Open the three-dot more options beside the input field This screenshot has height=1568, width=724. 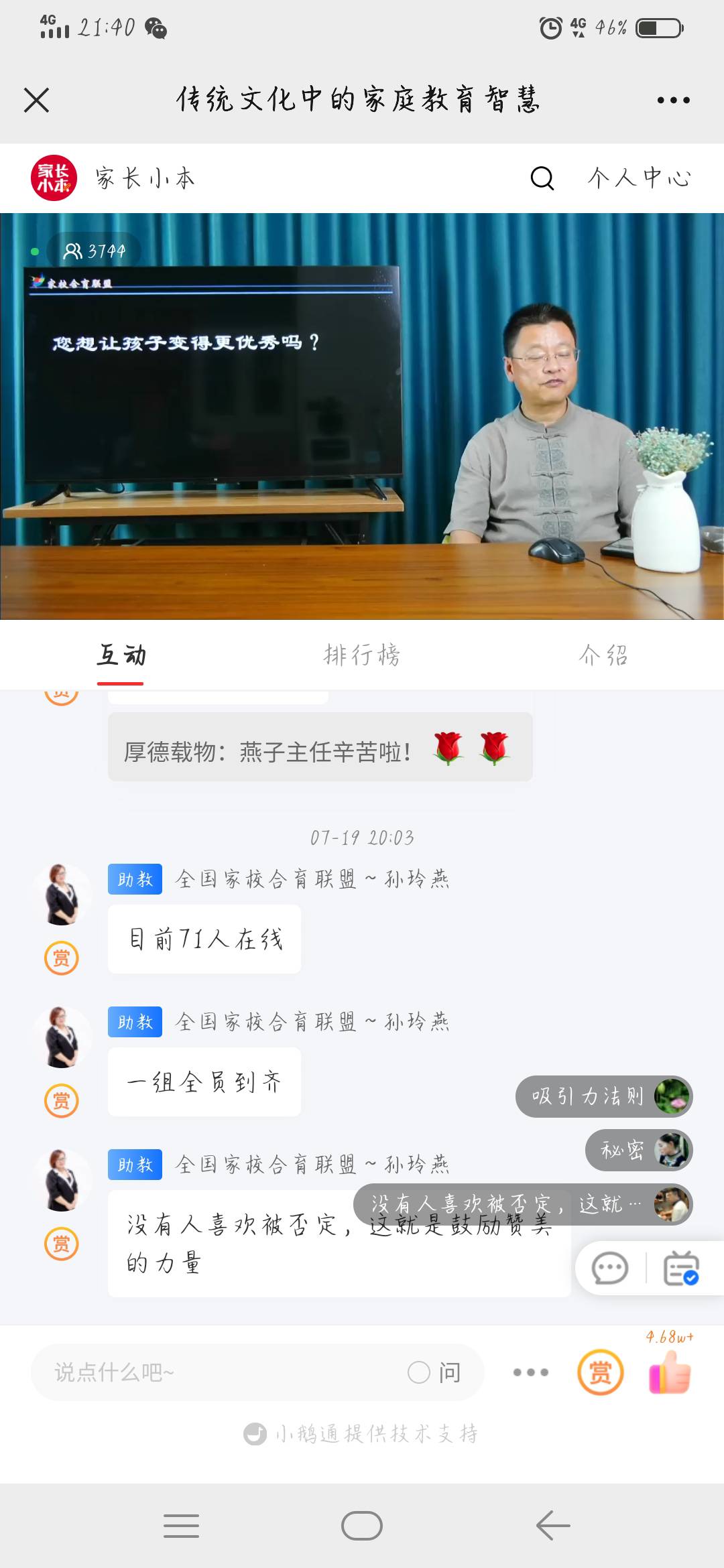pyautogui.click(x=532, y=1372)
